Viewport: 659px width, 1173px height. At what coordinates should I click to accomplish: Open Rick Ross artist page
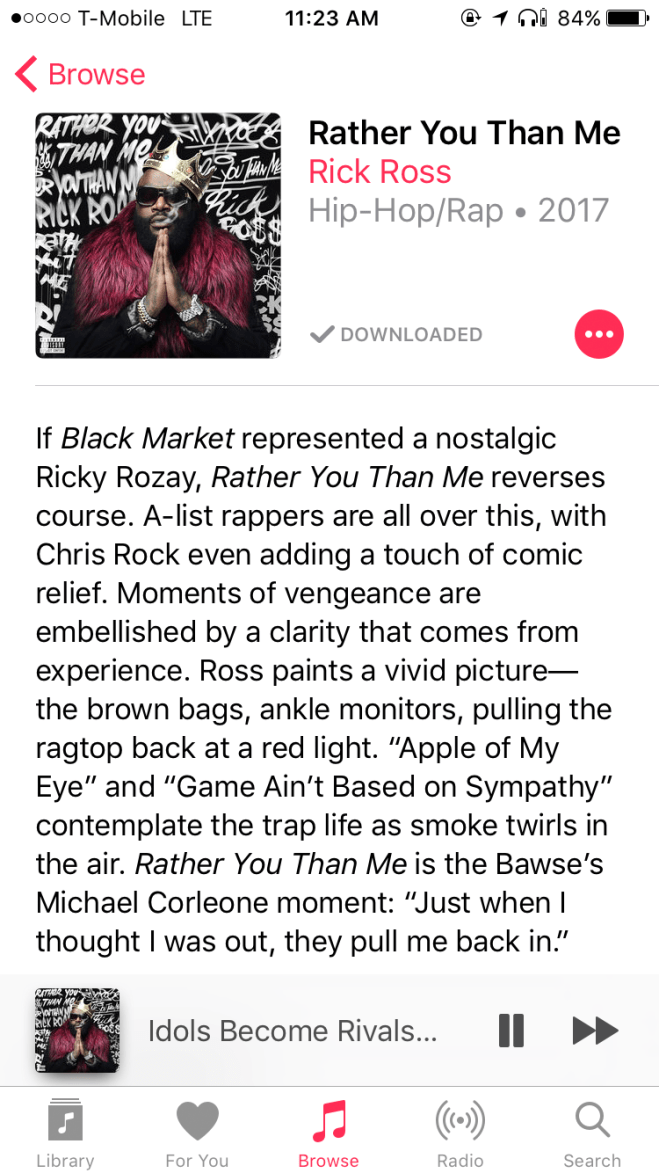[380, 172]
